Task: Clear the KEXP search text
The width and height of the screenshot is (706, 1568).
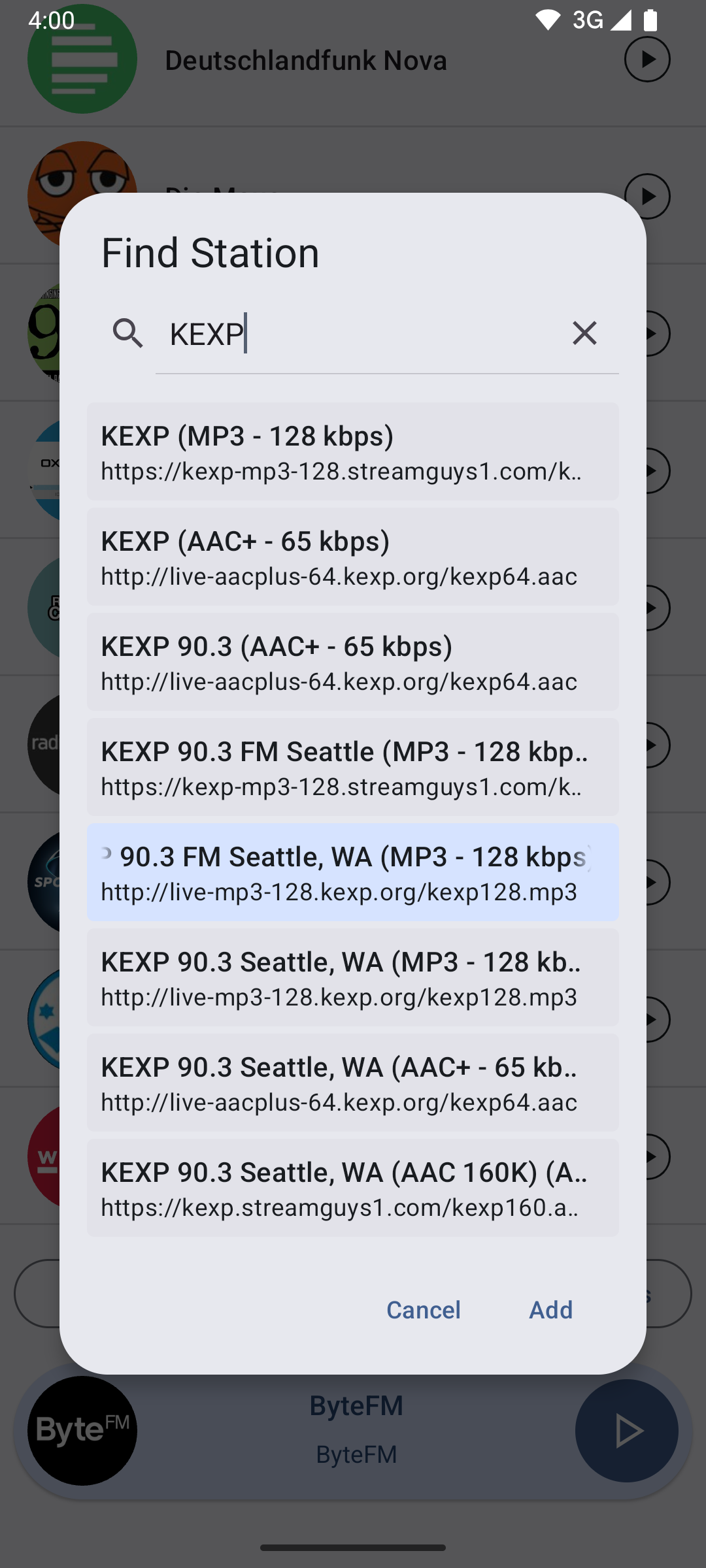Action: [584, 333]
